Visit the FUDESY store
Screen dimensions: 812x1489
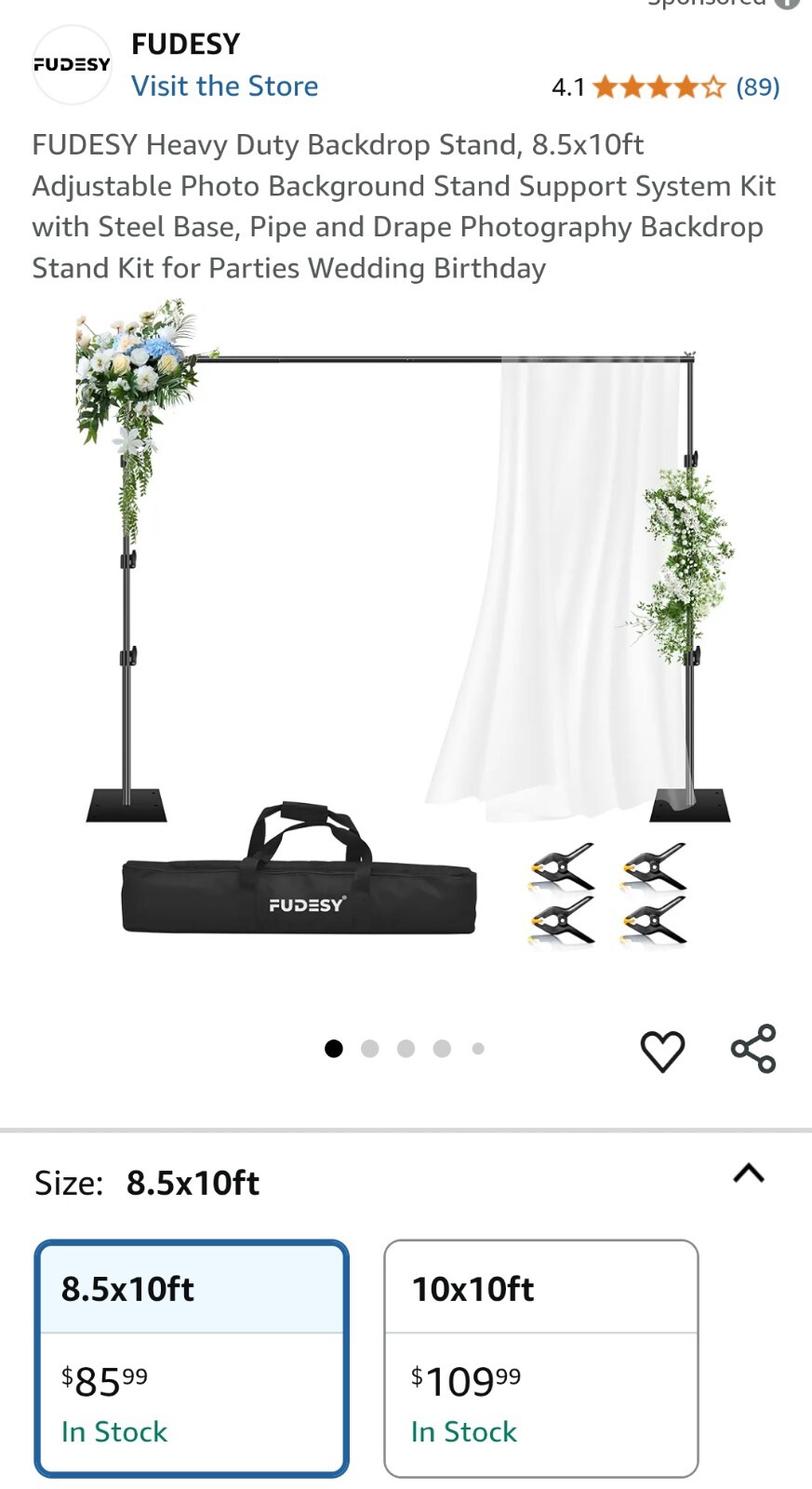tap(224, 86)
